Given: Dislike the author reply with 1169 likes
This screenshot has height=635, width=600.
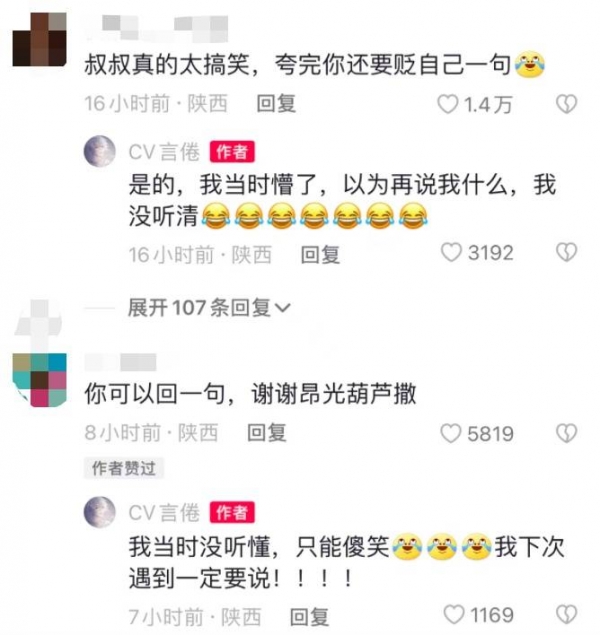Looking at the screenshot, I should pyautogui.click(x=567, y=614).
